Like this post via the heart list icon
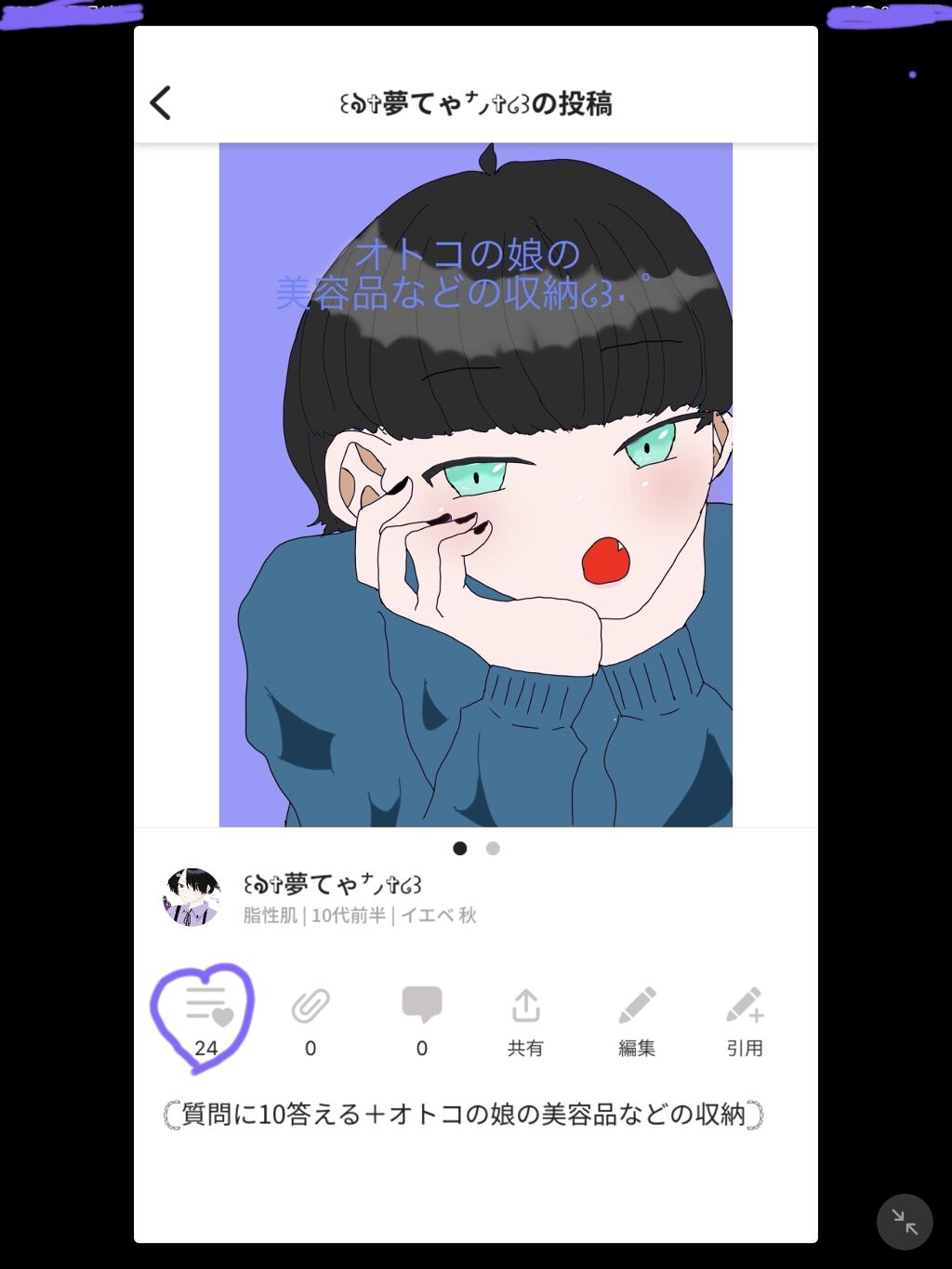The image size is (952, 1269). [208, 1005]
